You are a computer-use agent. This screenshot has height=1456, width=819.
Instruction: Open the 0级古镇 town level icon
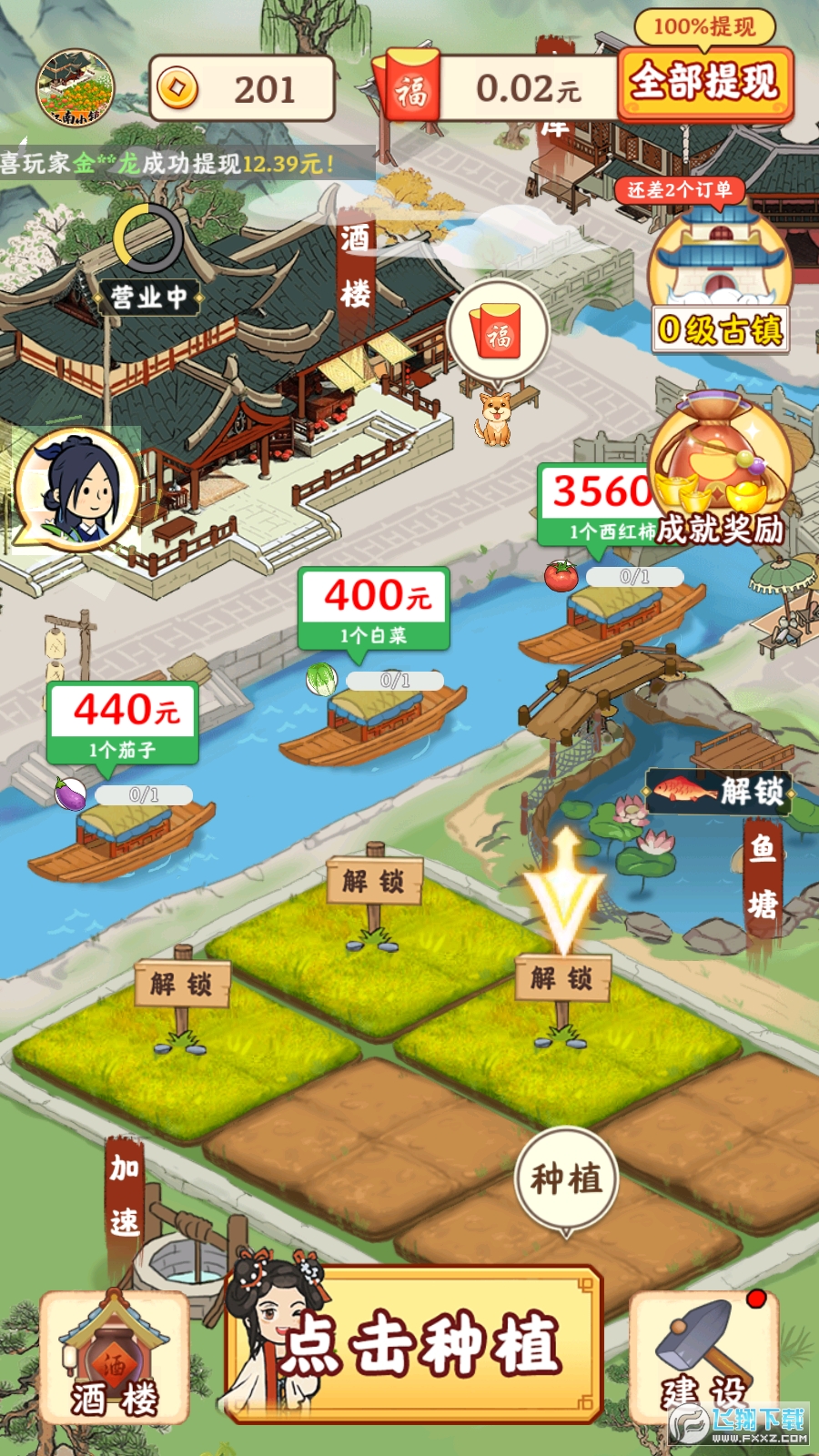pyautogui.click(x=719, y=282)
